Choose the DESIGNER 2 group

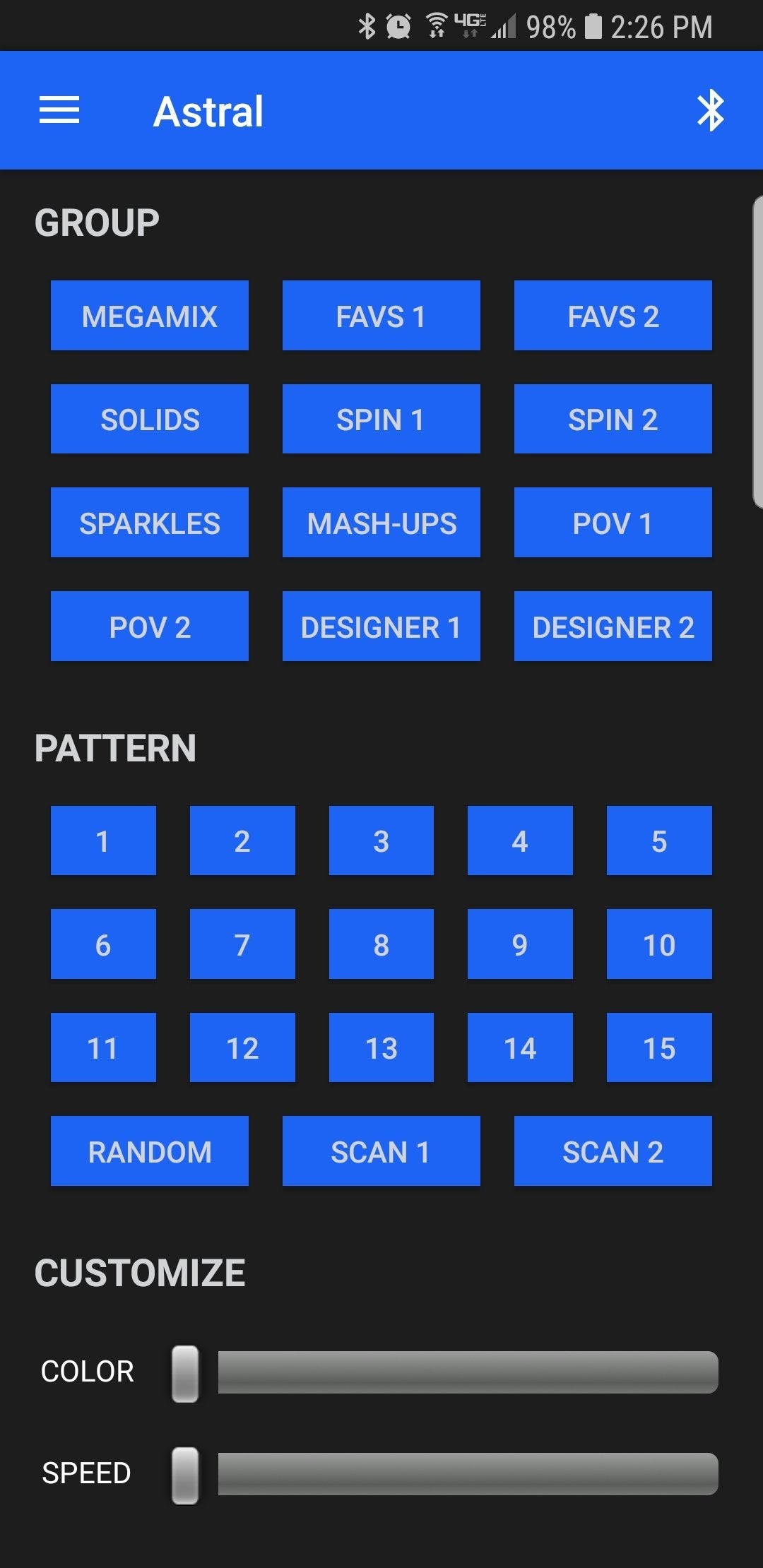tap(613, 626)
